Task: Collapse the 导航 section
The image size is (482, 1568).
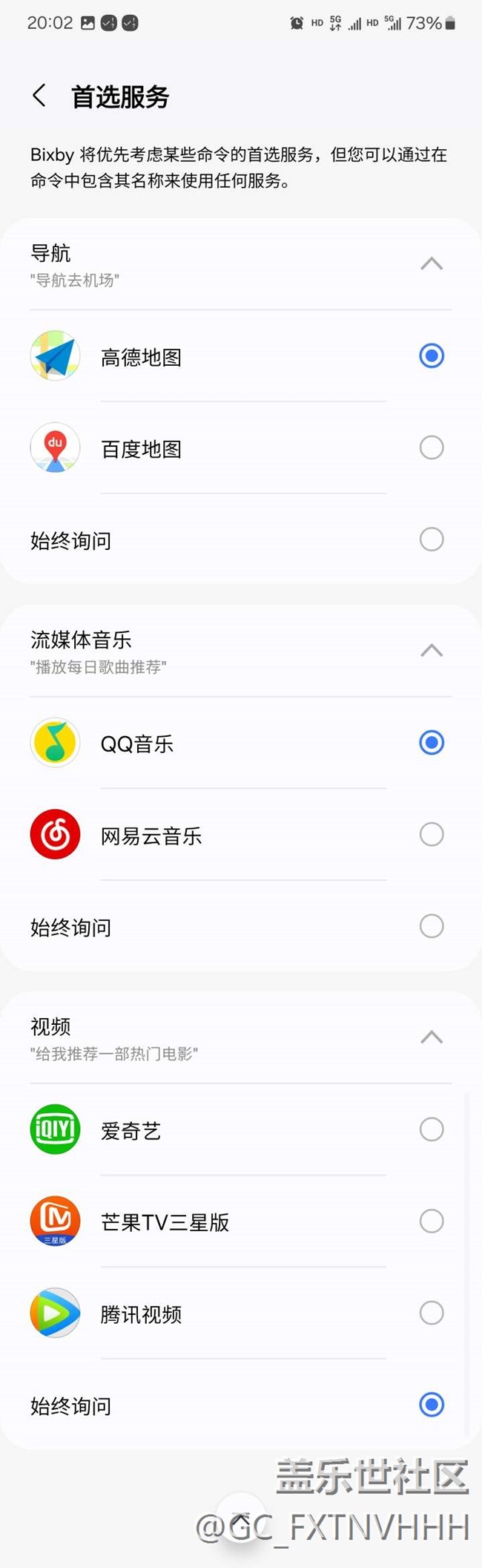Action: click(x=431, y=264)
